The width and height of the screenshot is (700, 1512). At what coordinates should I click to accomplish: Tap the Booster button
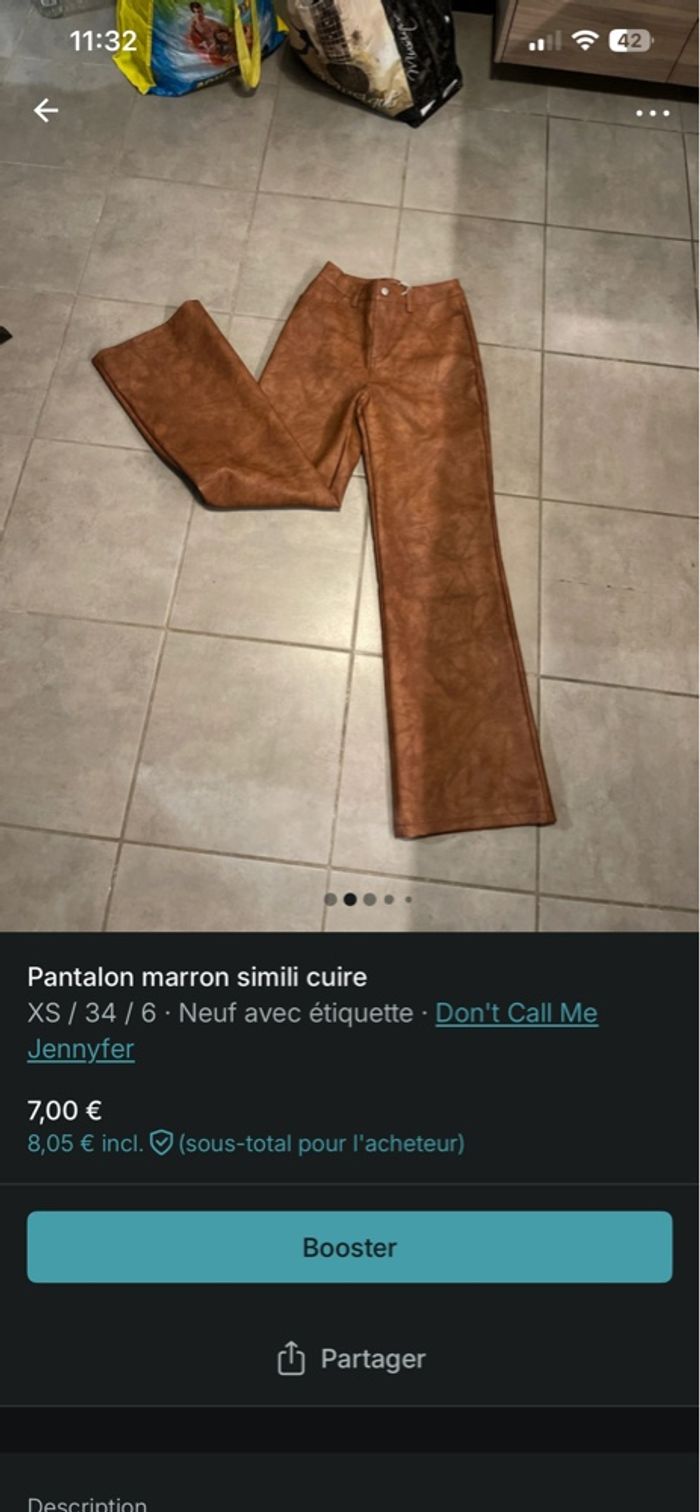349,1247
